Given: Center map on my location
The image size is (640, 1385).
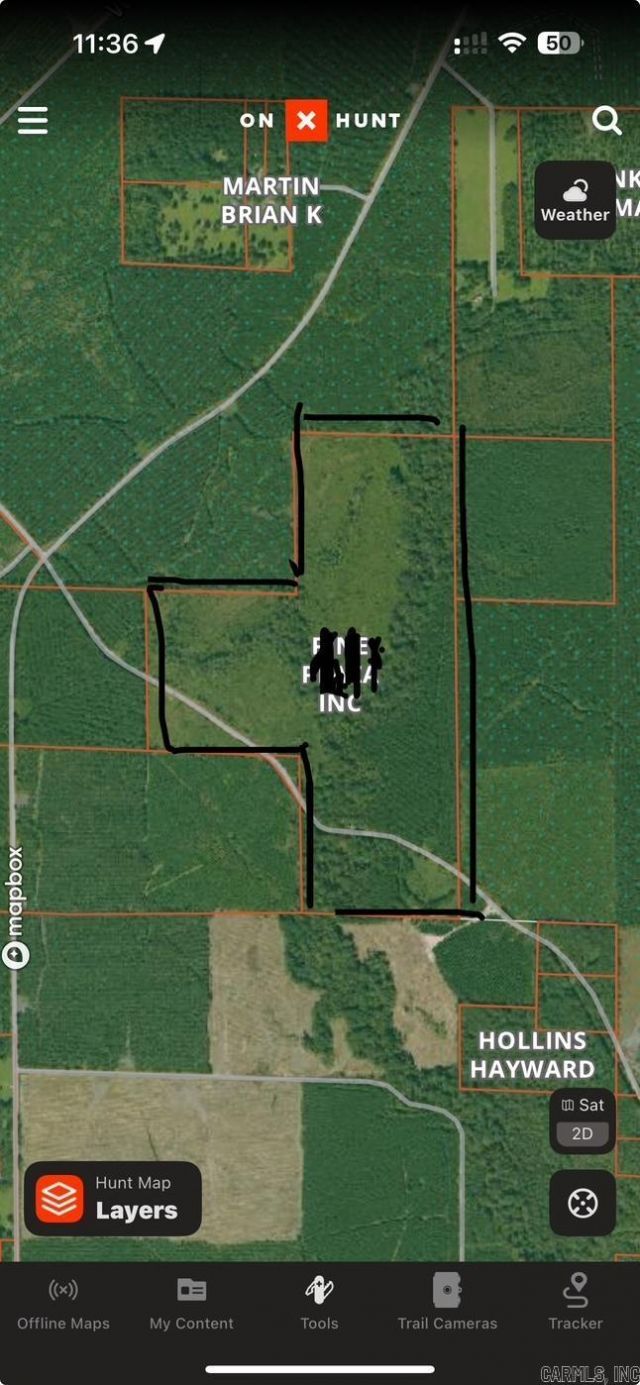Looking at the screenshot, I should 582,1203.
